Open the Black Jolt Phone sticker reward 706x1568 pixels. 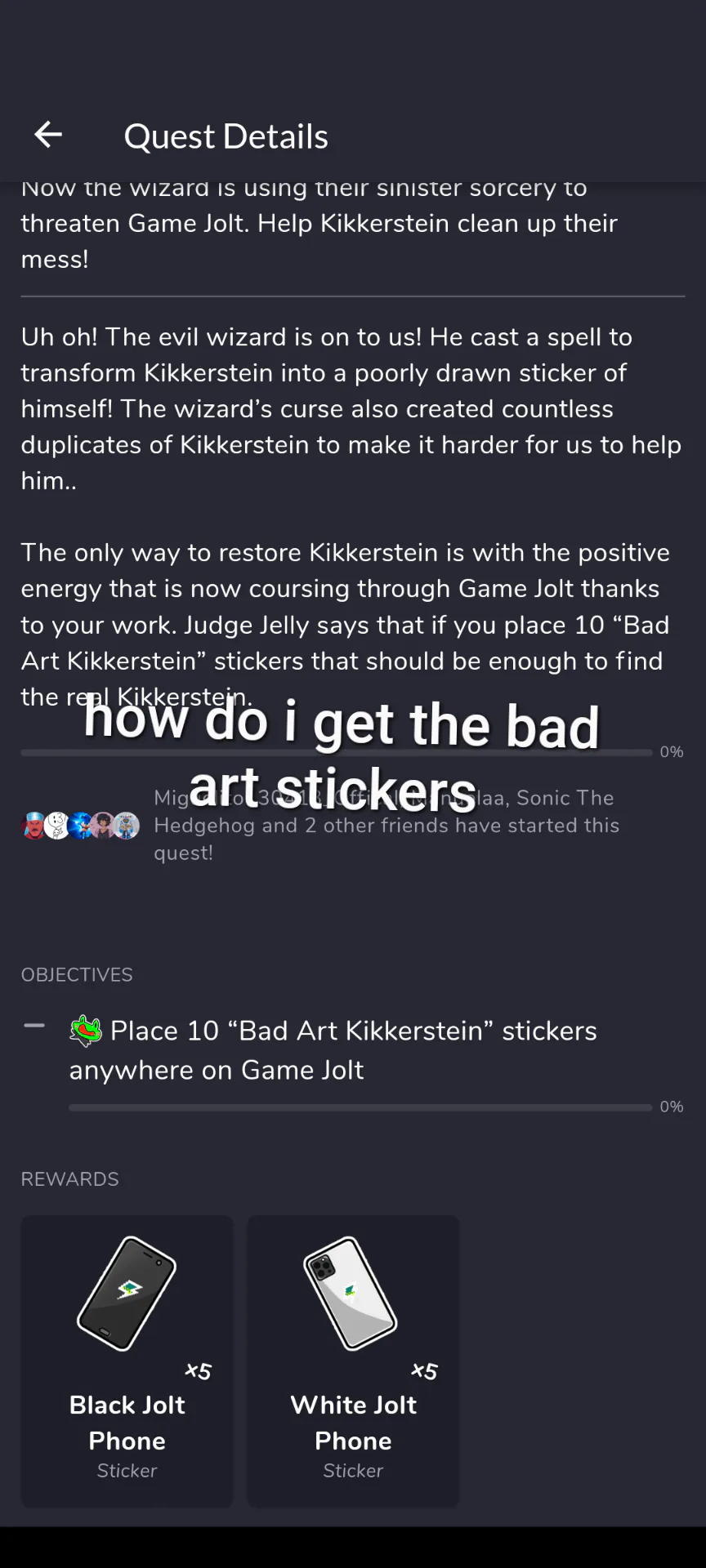pyautogui.click(x=127, y=1361)
